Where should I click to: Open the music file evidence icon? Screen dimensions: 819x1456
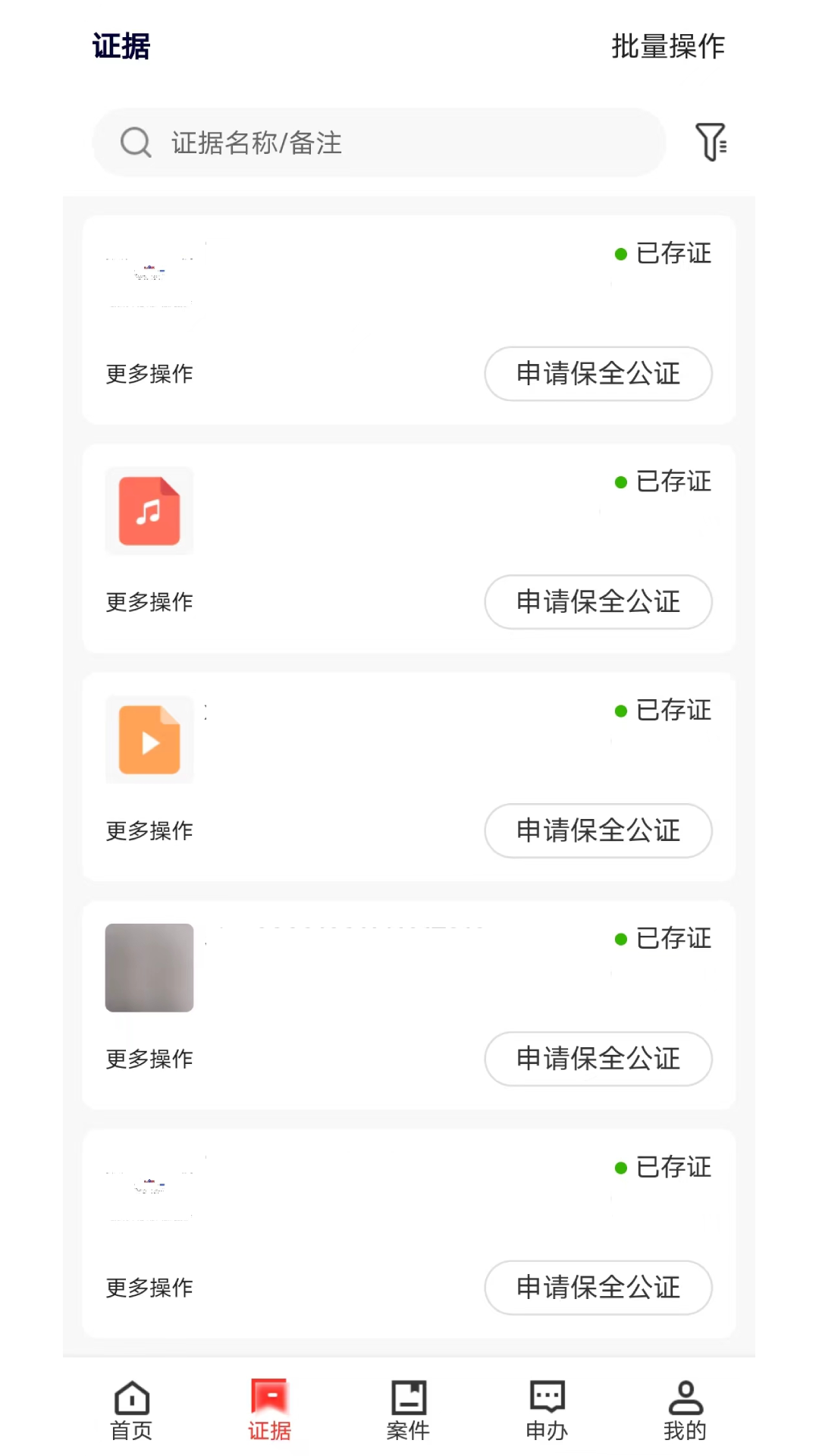(149, 512)
